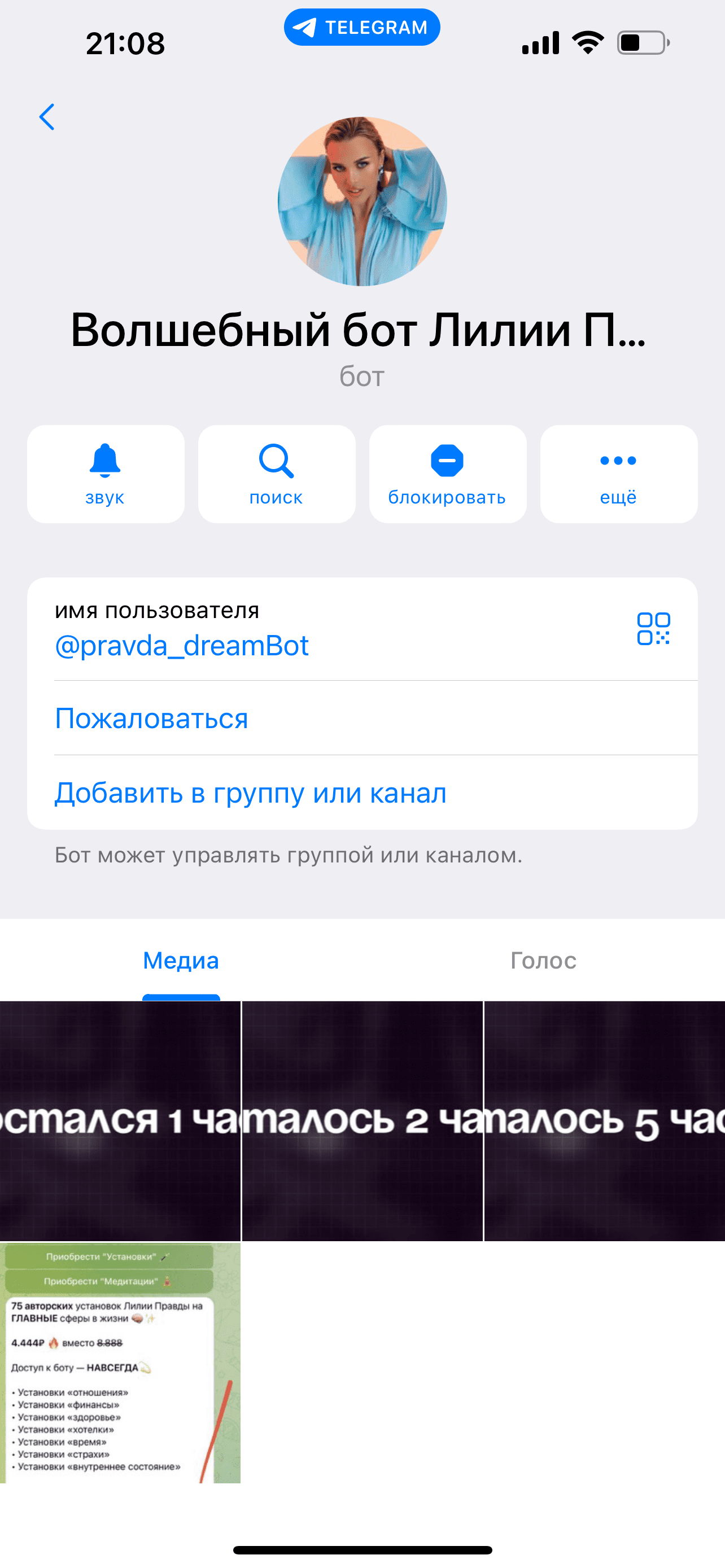This screenshot has width=725, height=1568.
Task: Switch to the Голос tab
Action: click(x=543, y=961)
